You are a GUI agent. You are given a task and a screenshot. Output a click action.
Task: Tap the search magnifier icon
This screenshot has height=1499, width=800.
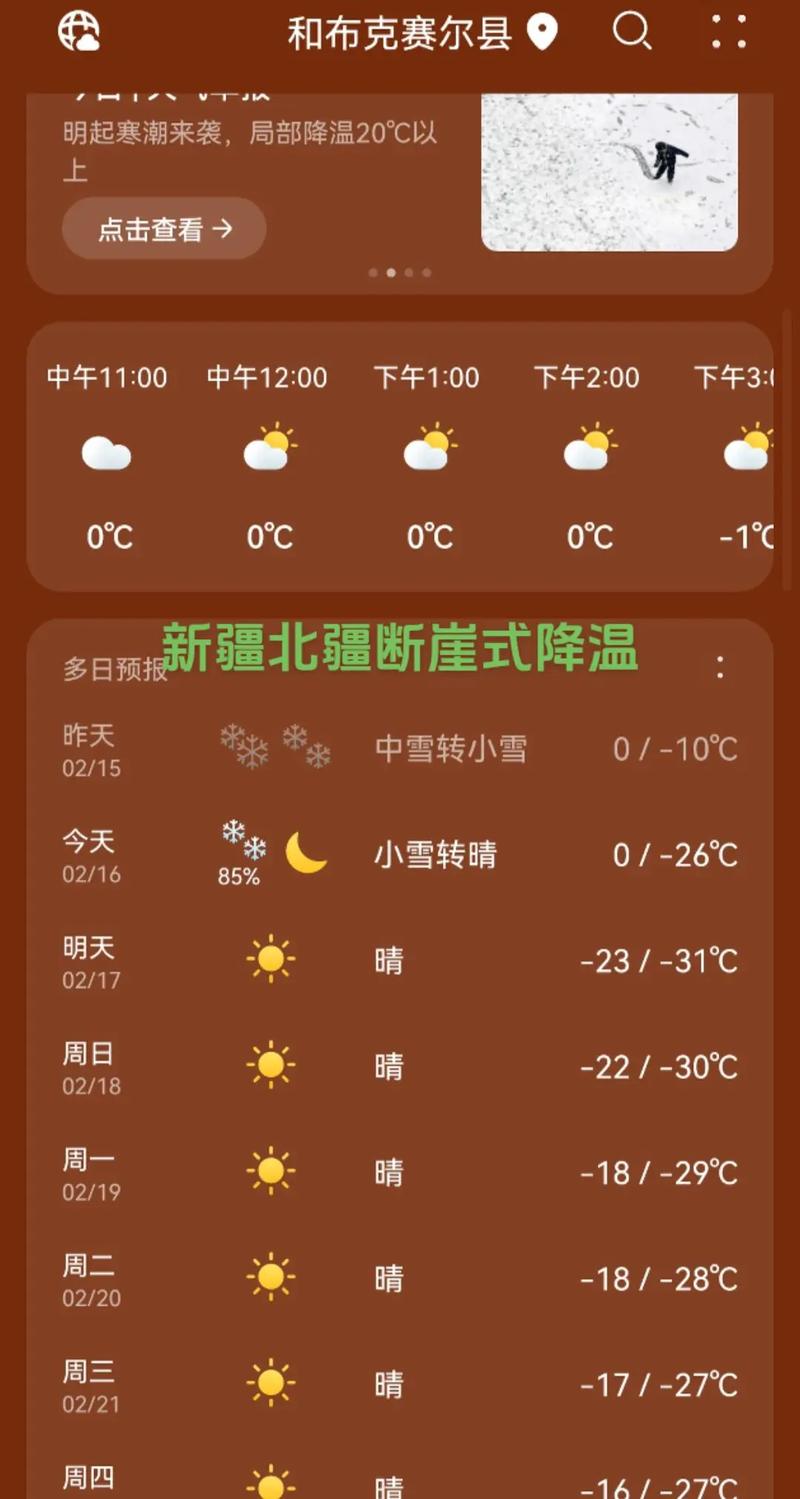(x=631, y=33)
